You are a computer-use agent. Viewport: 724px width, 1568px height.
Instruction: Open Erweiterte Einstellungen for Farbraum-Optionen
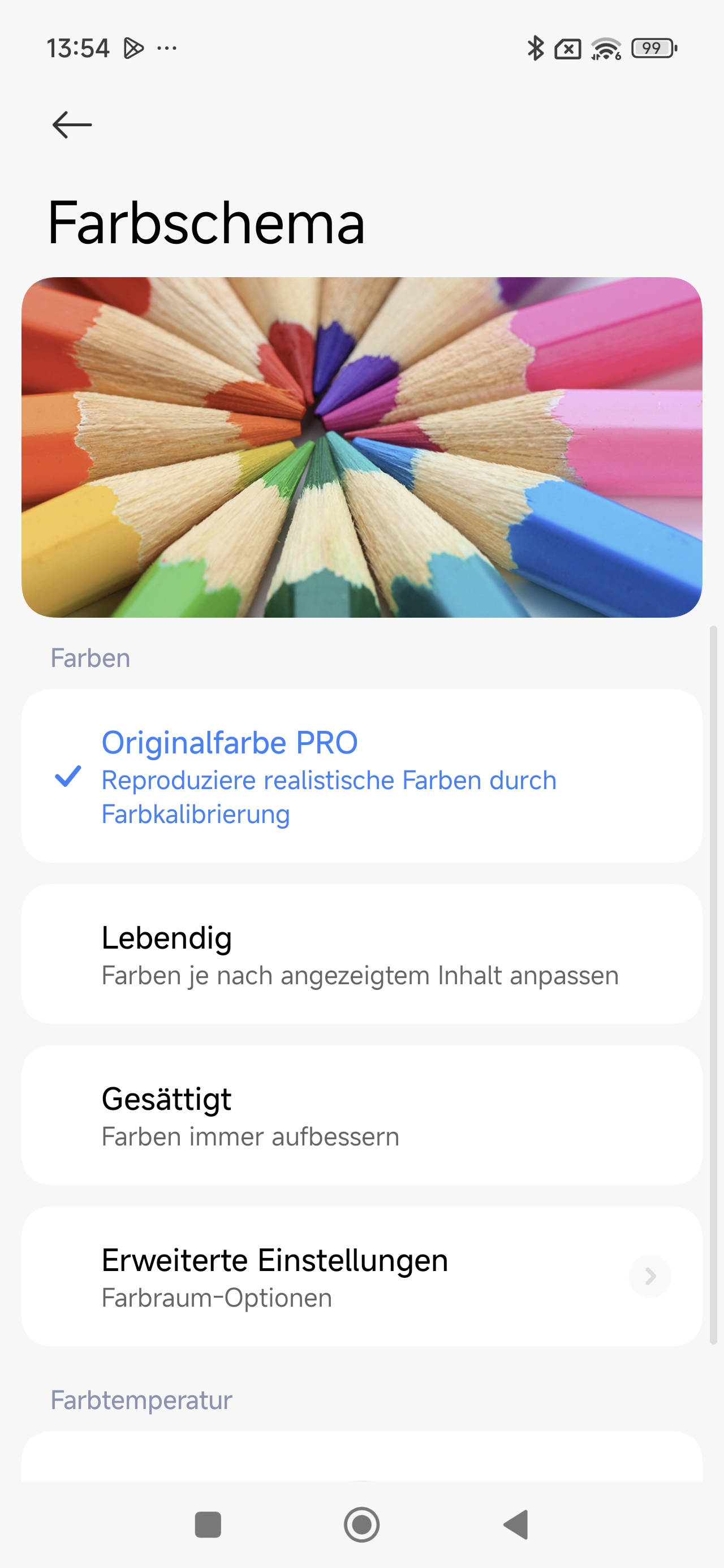[361, 1277]
